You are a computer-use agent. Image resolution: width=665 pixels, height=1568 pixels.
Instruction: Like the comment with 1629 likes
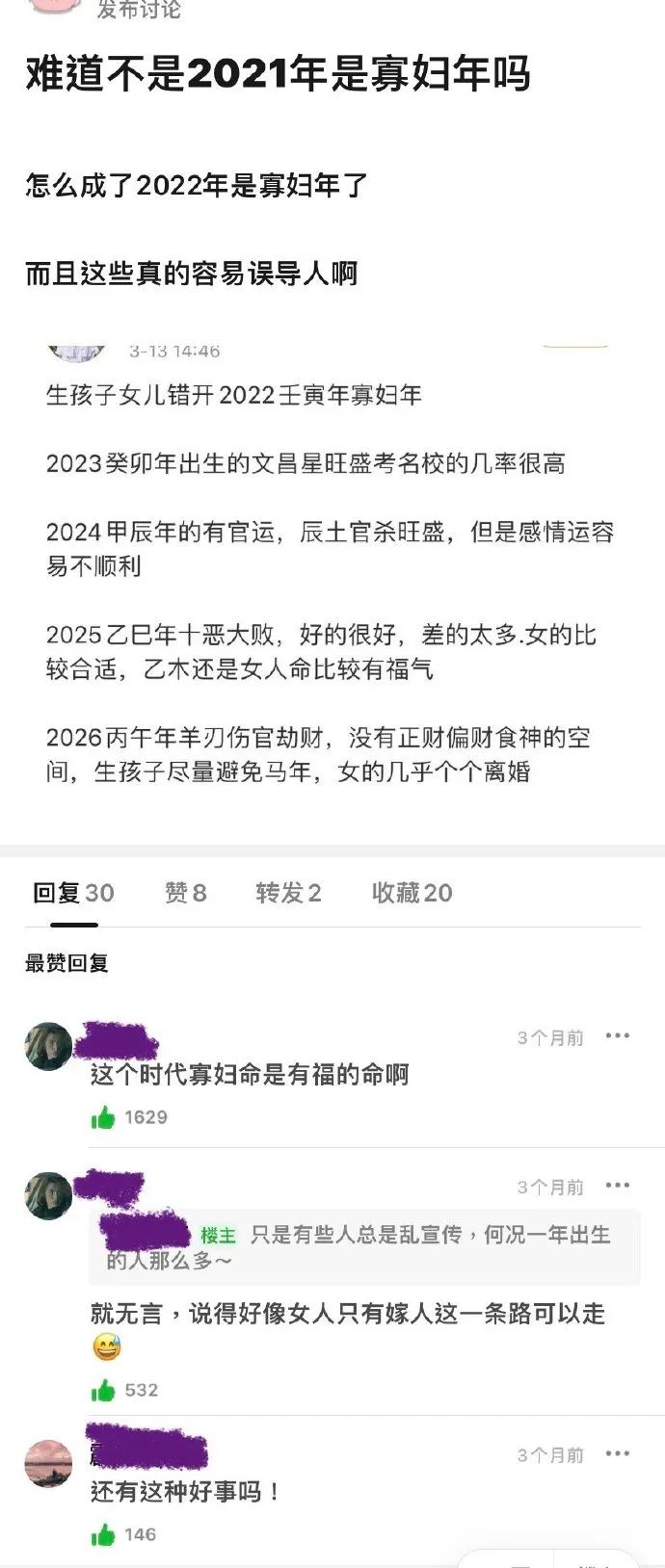103,1117
